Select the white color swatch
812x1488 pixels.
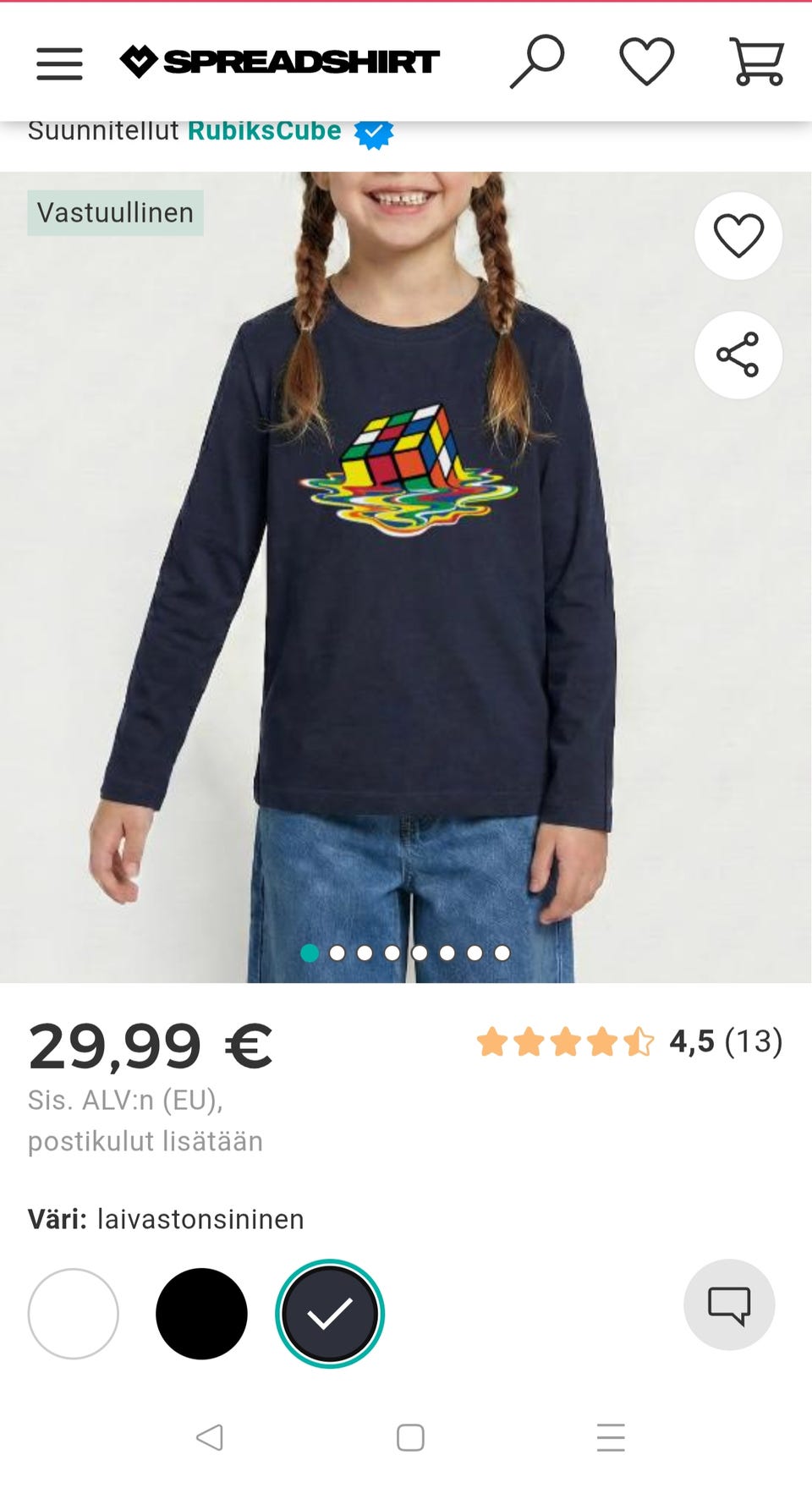[x=74, y=1313]
